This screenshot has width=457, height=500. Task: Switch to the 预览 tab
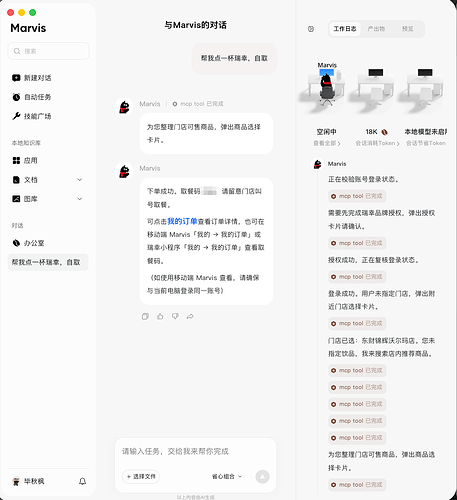[407, 29]
